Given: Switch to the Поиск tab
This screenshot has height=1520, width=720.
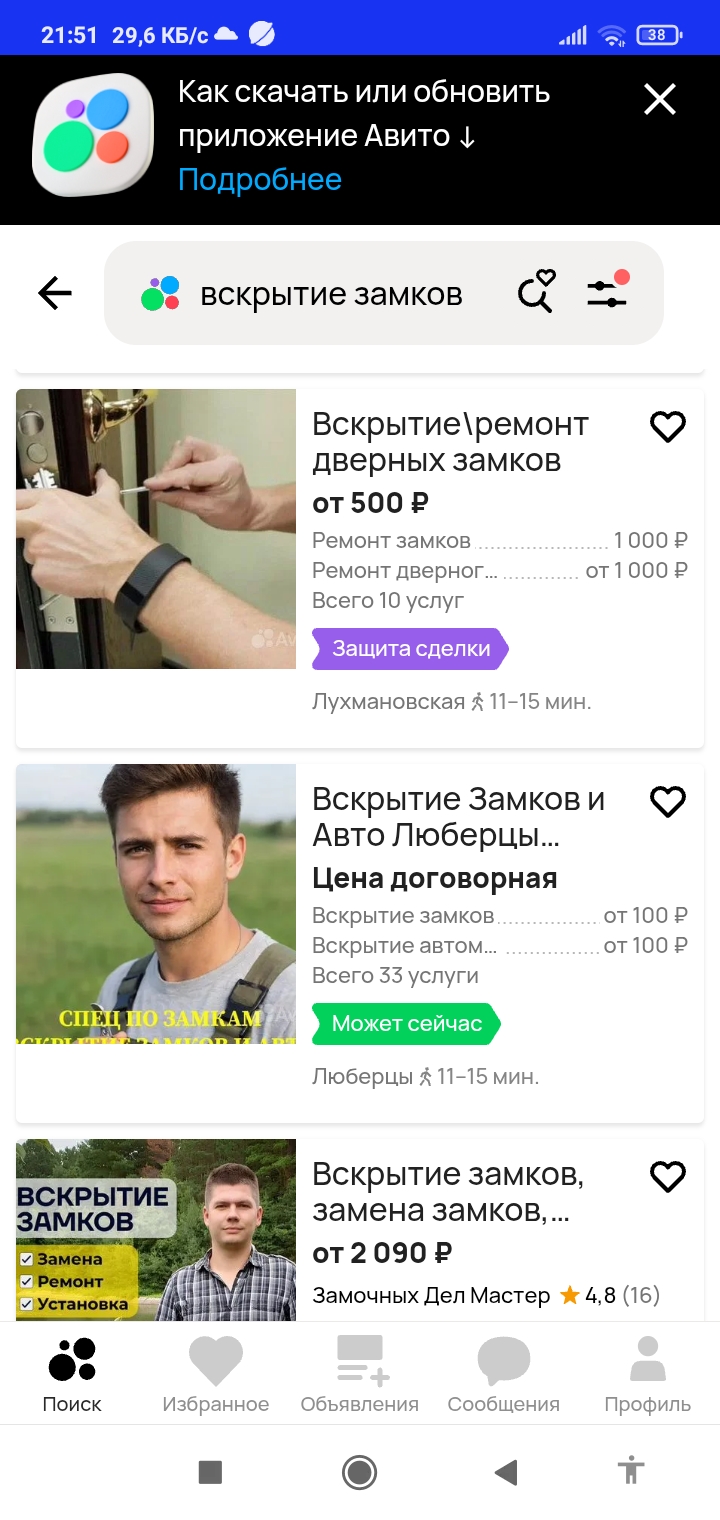Looking at the screenshot, I should pos(72,1374).
